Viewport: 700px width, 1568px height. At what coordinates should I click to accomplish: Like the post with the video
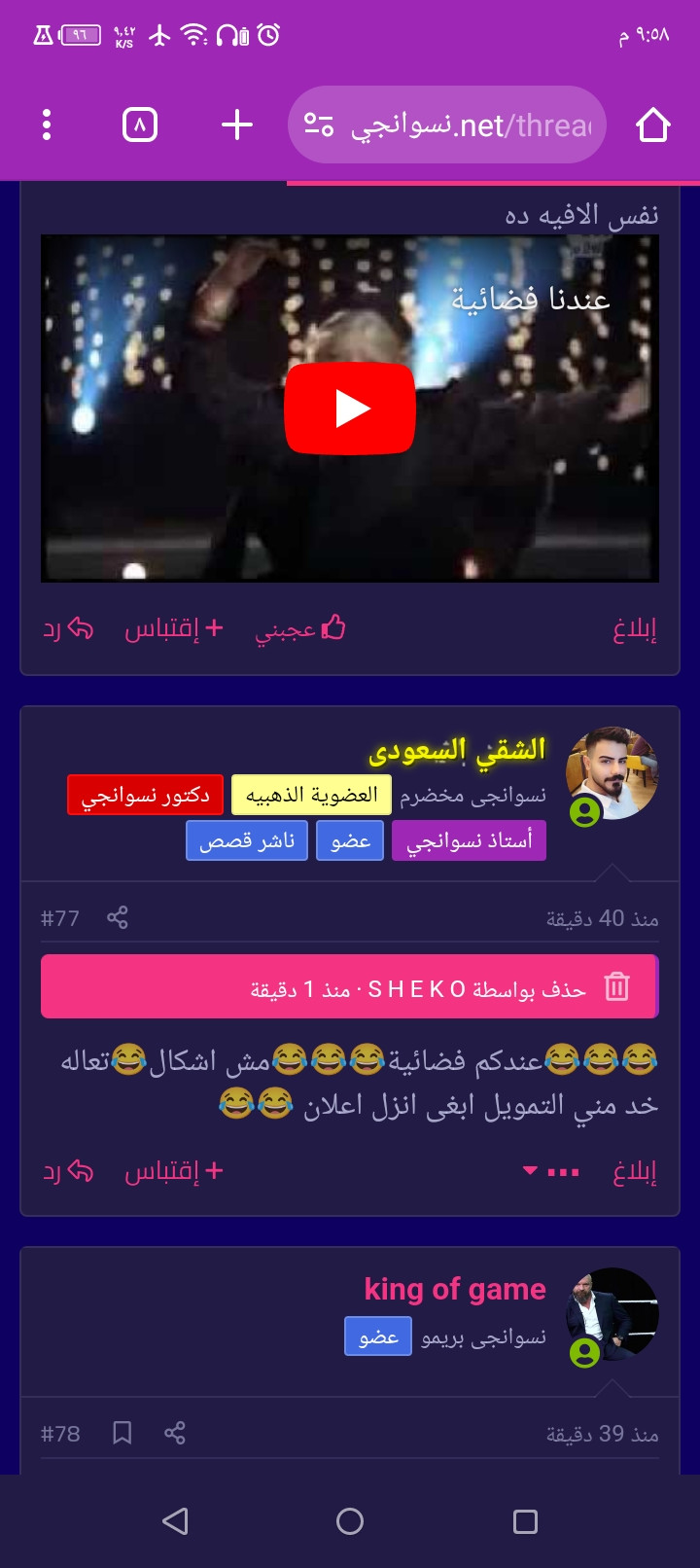tap(300, 629)
